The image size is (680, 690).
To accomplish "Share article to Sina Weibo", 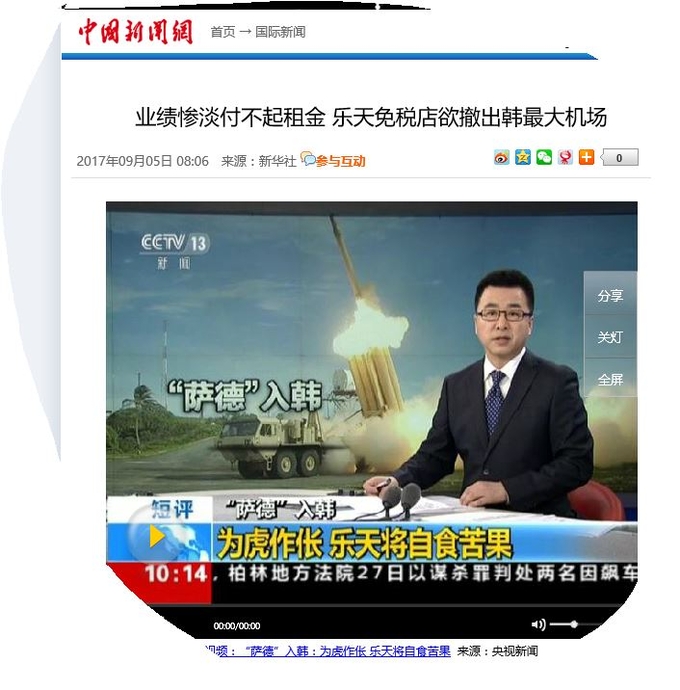I will coord(502,158).
